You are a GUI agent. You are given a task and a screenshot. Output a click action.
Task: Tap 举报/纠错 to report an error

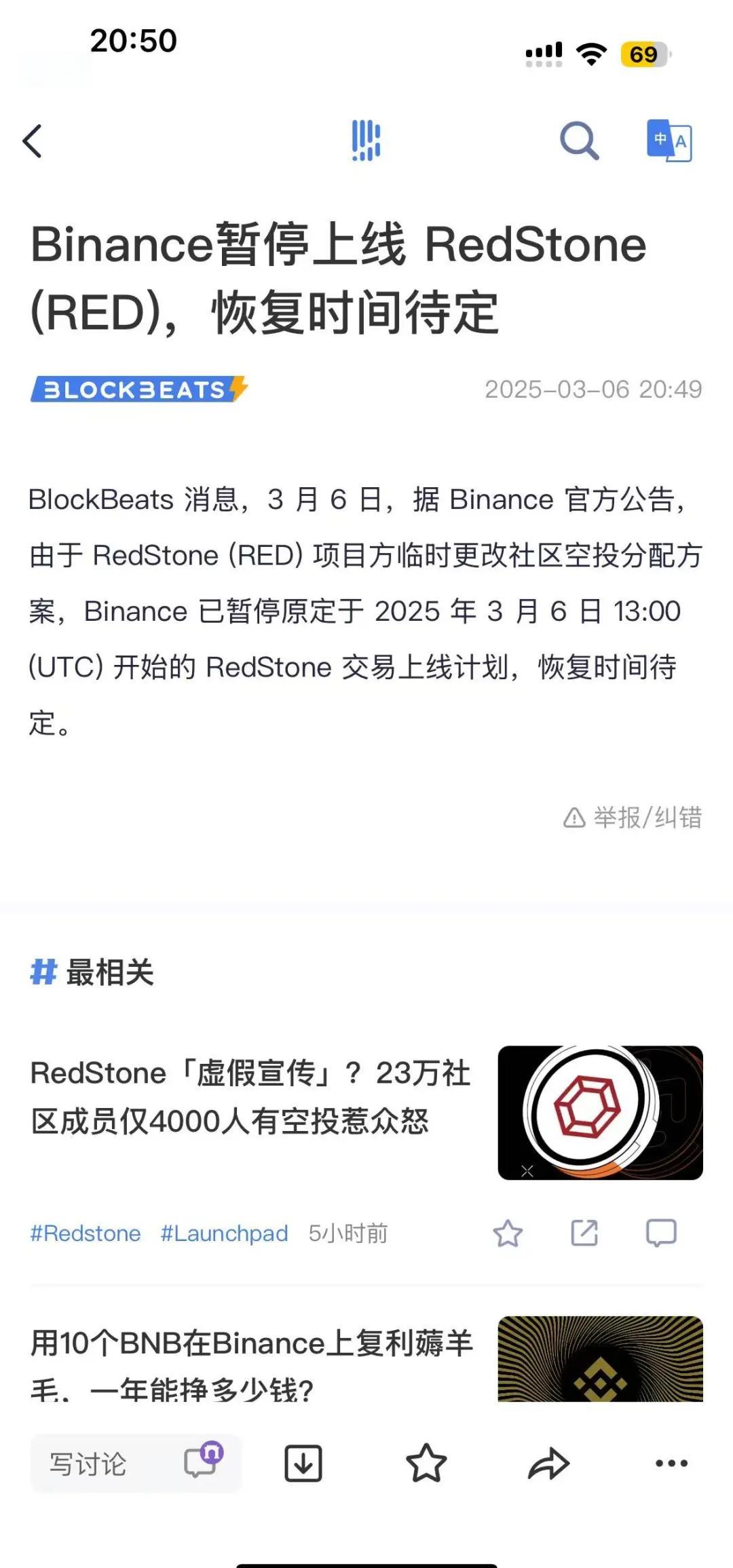pos(633,818)
